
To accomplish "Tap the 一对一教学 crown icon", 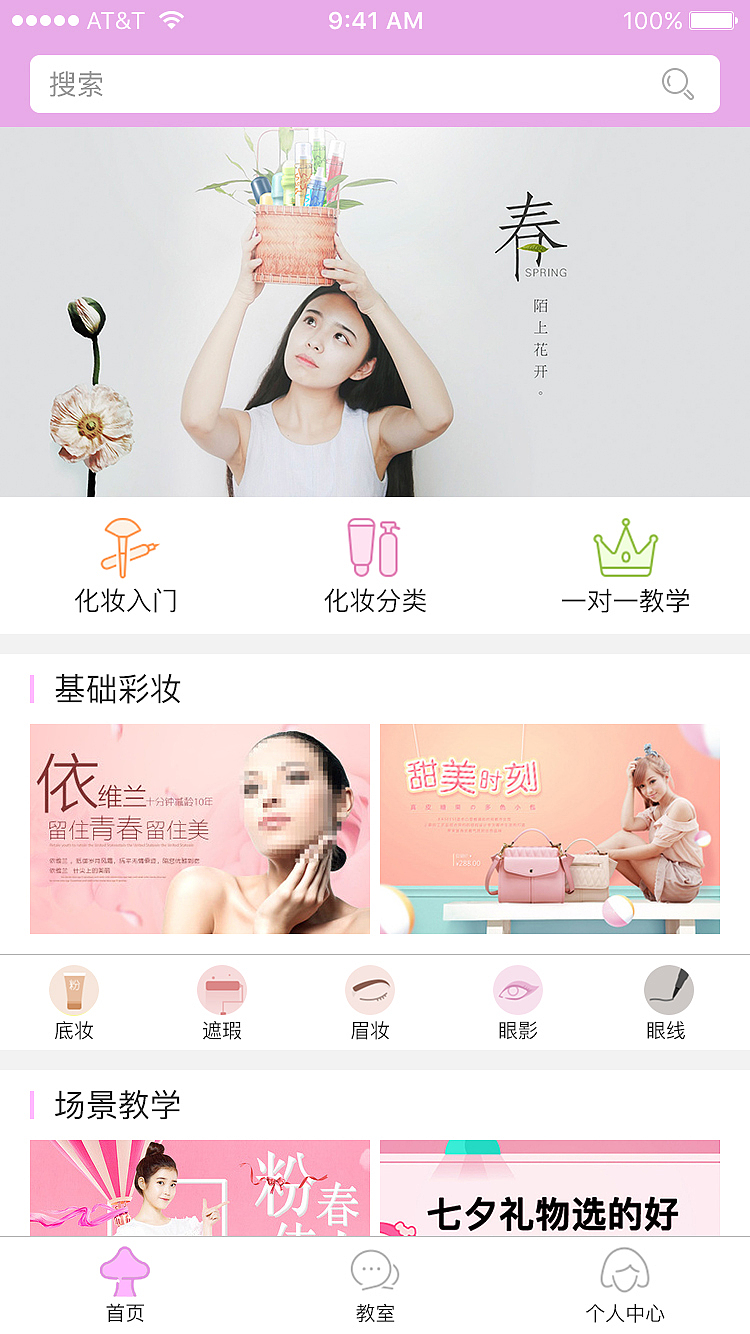I will coord(625,548).
